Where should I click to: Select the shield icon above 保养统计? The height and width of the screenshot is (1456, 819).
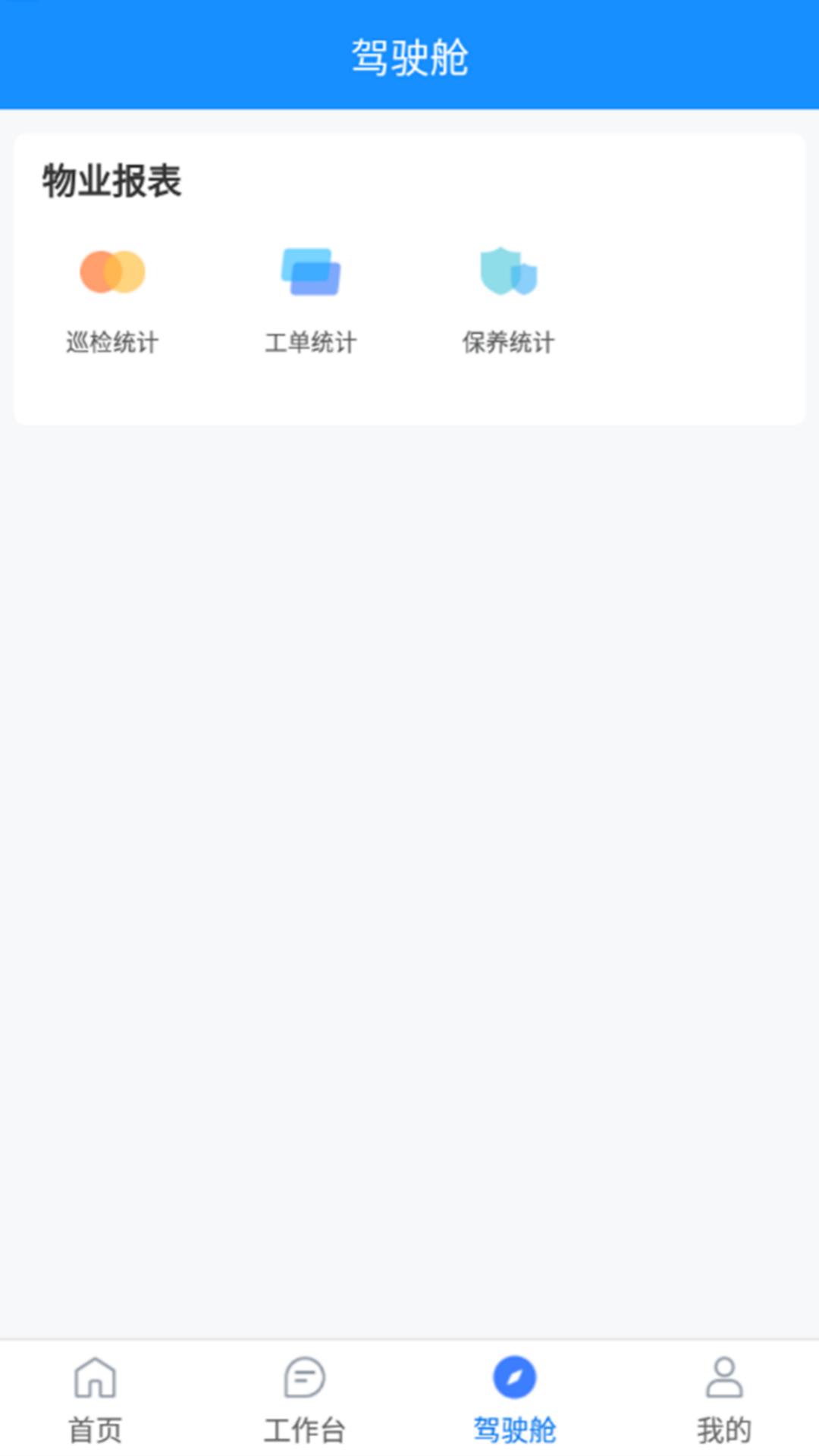(510, 271)
